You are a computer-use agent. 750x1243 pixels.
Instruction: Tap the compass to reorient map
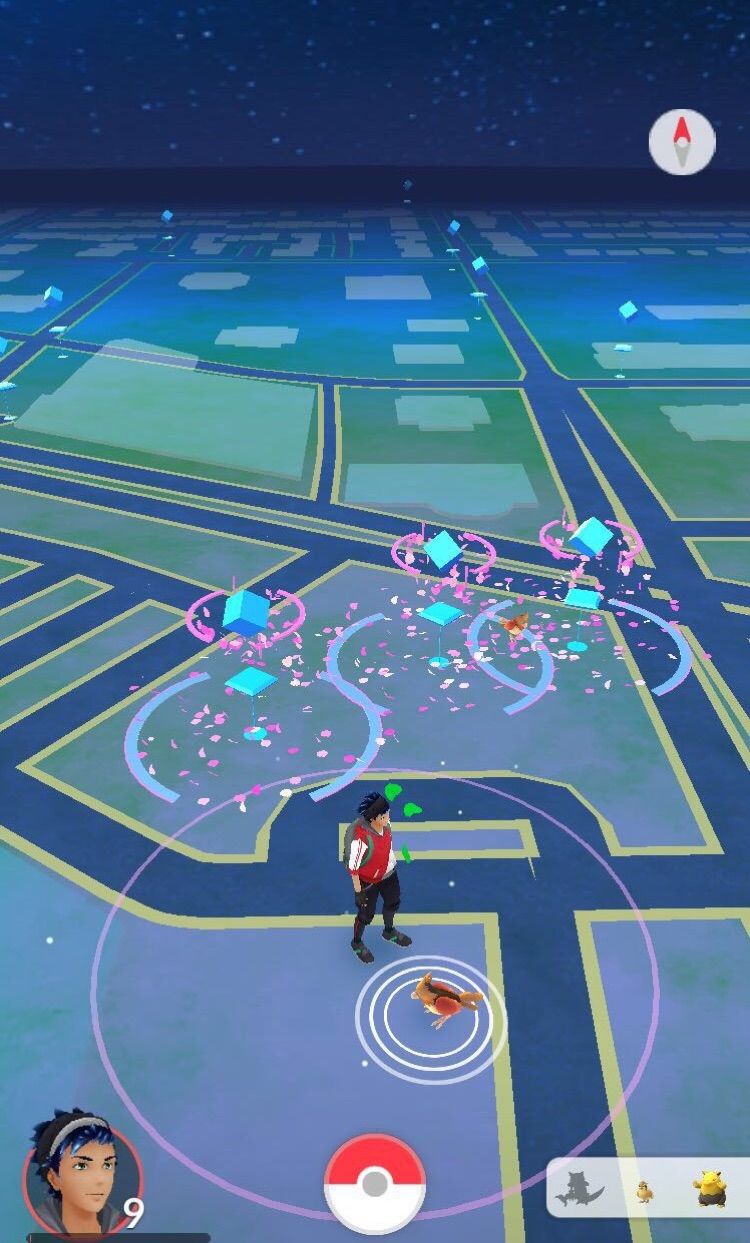(x=682, y=142)
